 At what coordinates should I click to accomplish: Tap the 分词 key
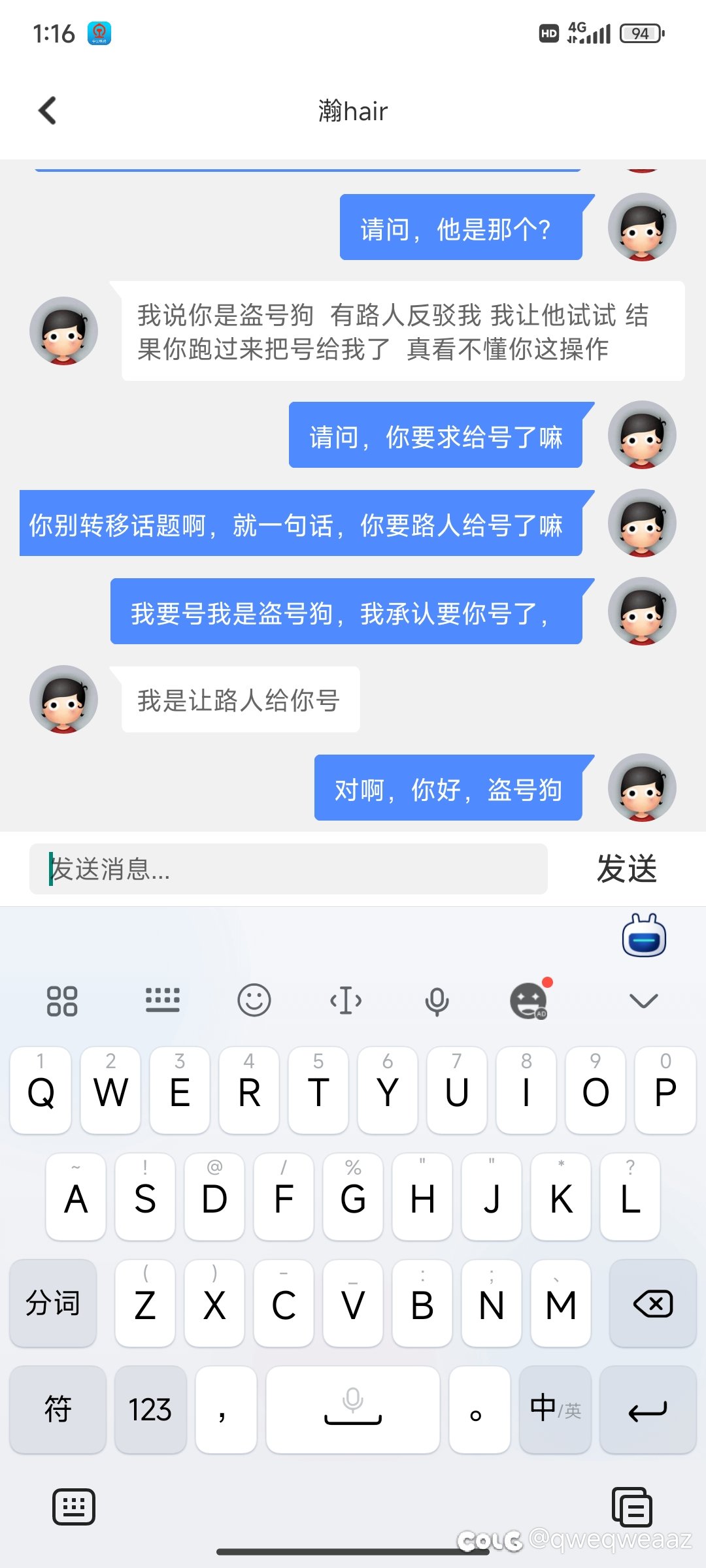(53, 1304)
